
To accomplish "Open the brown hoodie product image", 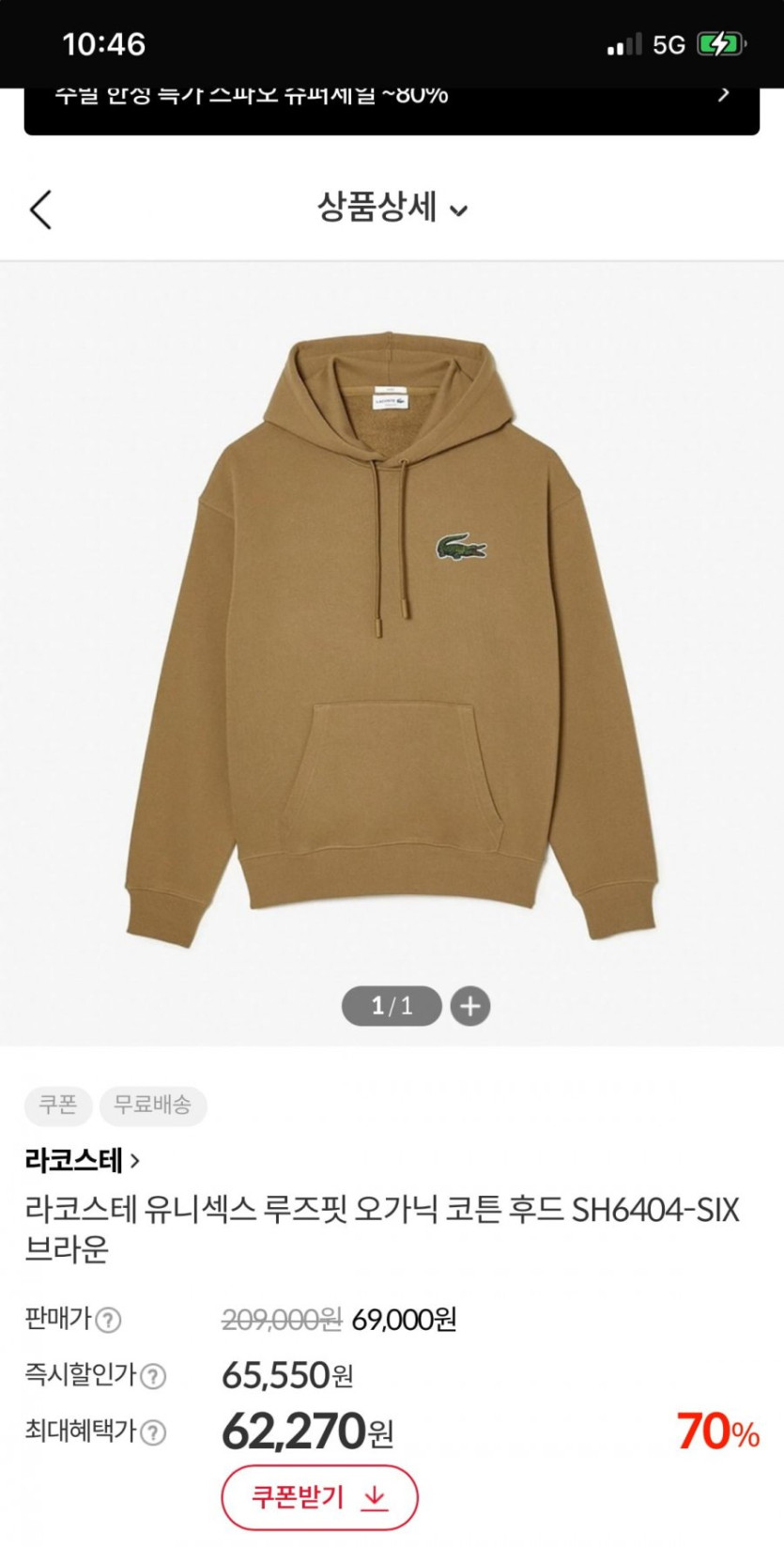I will coord(392,639).
